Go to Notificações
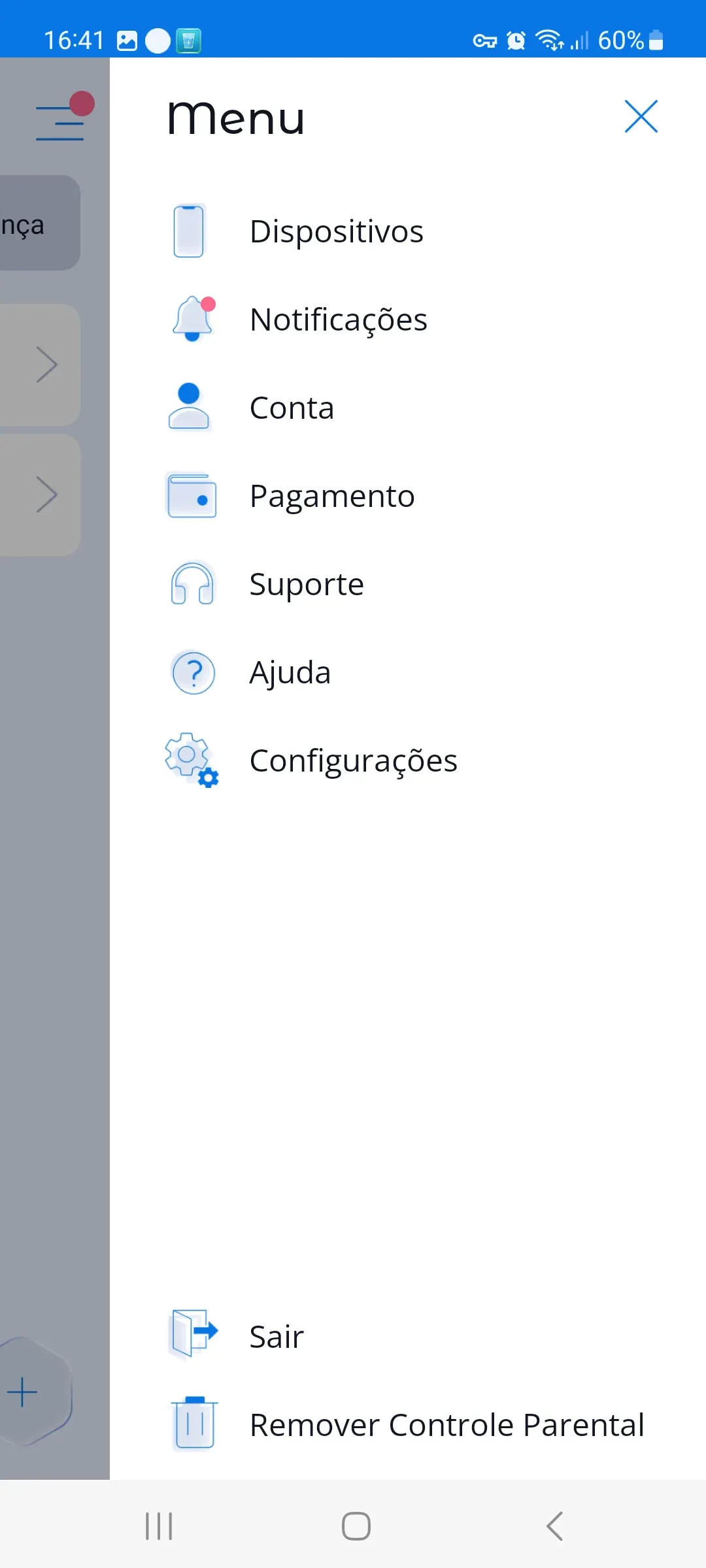Screen dimensions: 706x1568 point(338,319)
